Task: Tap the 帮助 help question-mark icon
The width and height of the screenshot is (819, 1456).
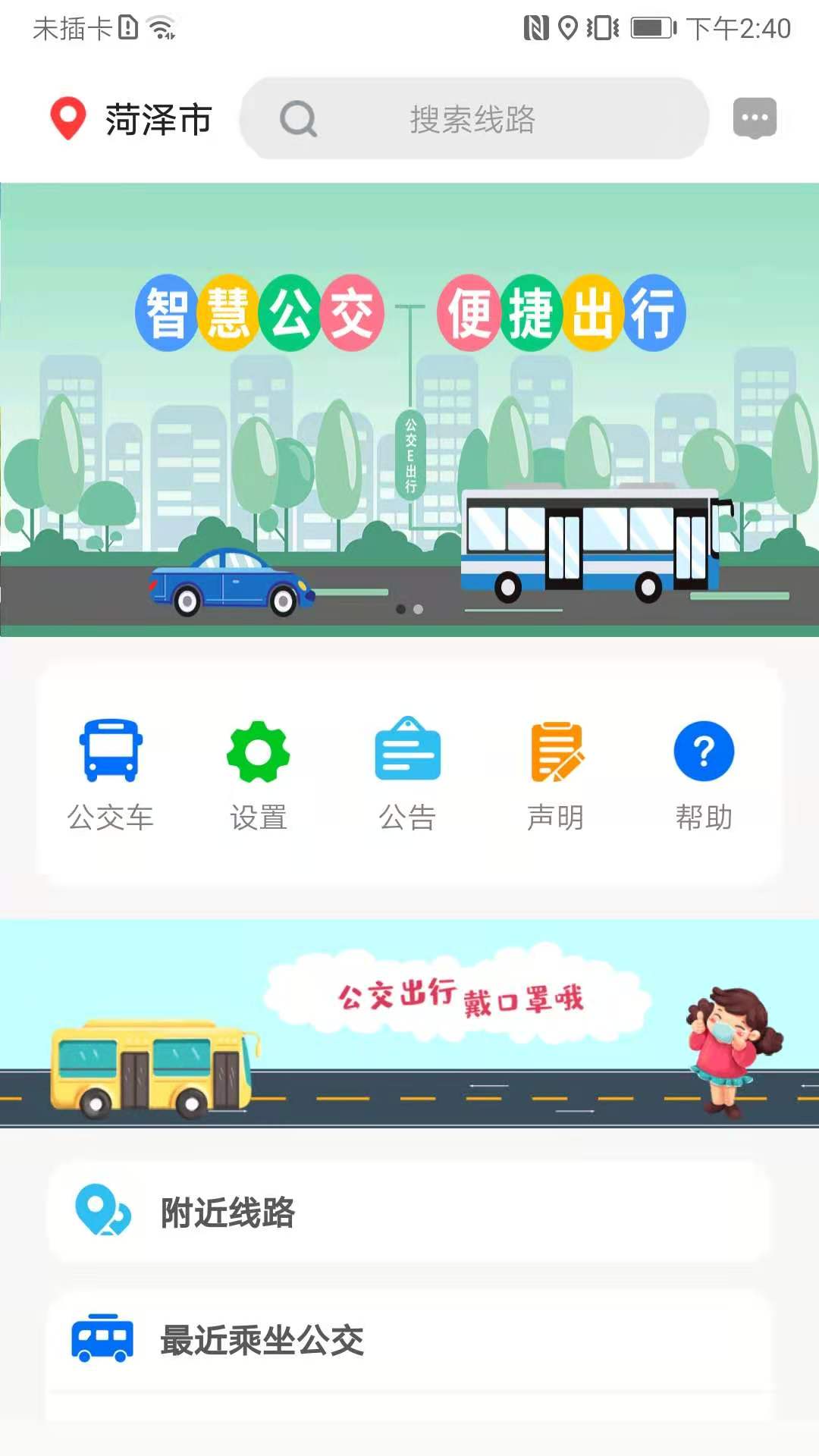Action: (x=704, y=751)
